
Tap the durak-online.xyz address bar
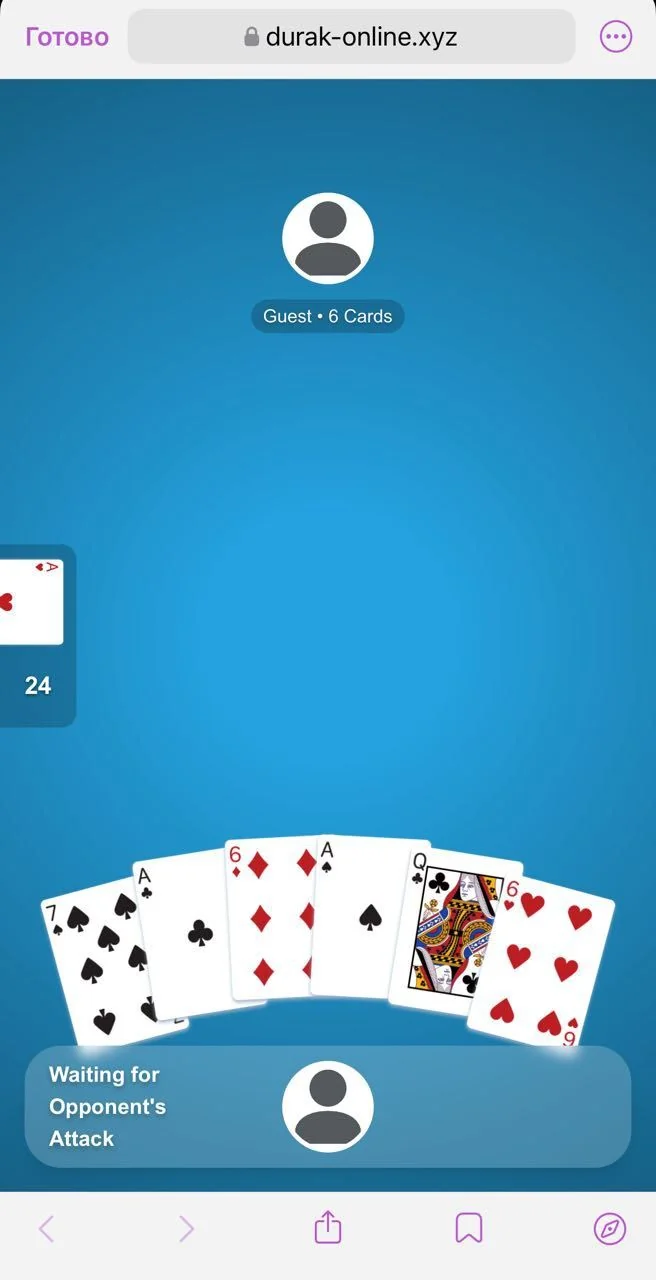pyautogui.click(x=351, y=37)
